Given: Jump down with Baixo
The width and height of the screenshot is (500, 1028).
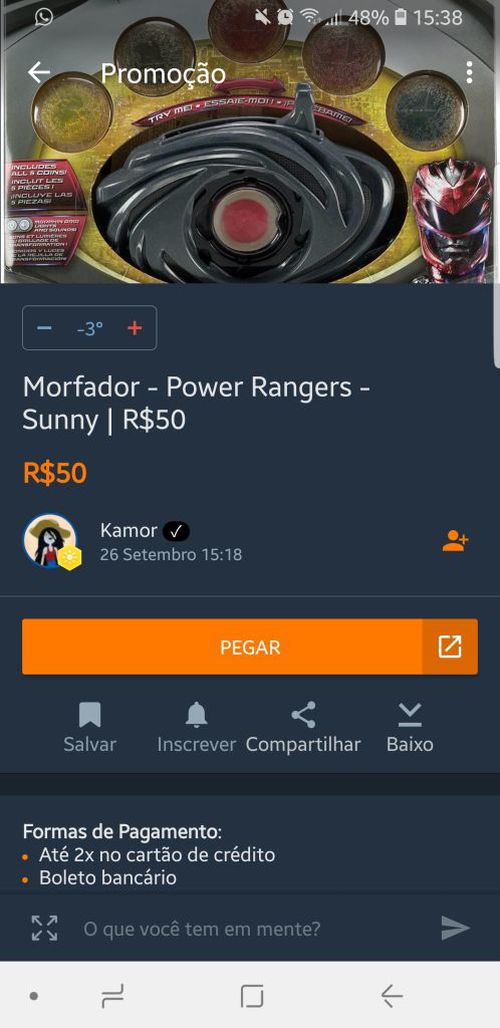Looking at the screenshot, I should coord(410,728).
